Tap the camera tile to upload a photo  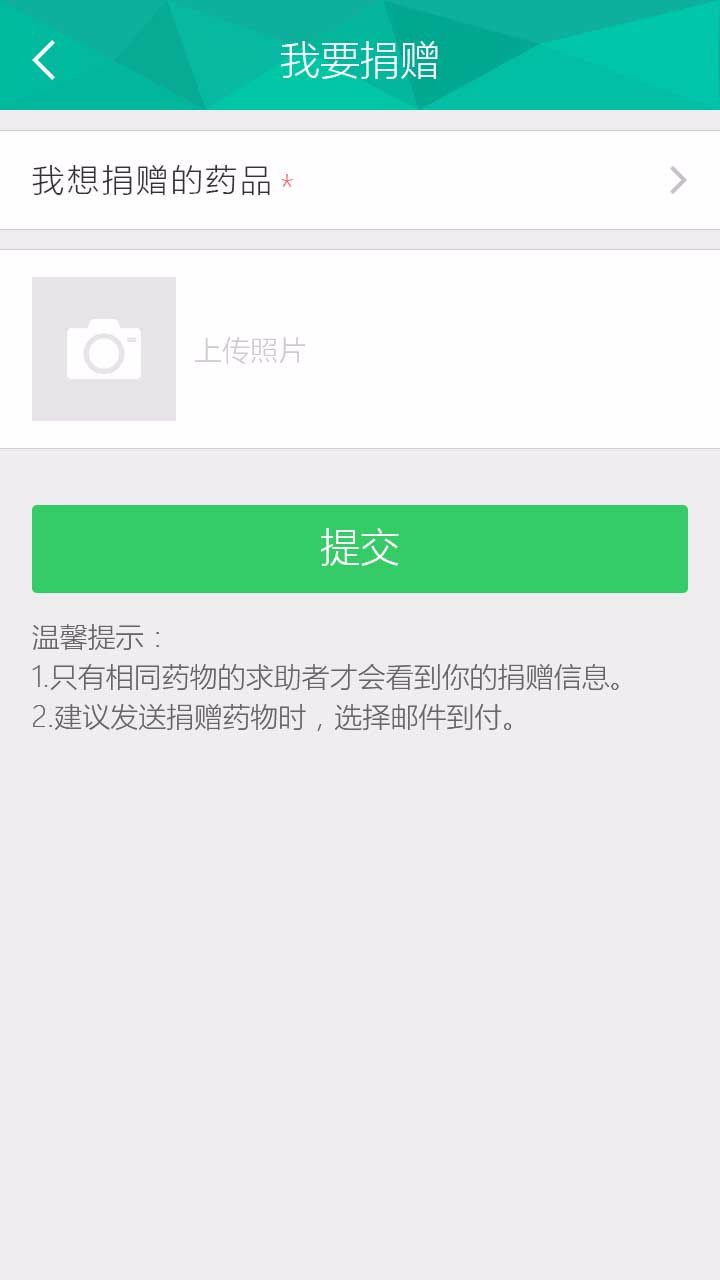coord(104,349)
